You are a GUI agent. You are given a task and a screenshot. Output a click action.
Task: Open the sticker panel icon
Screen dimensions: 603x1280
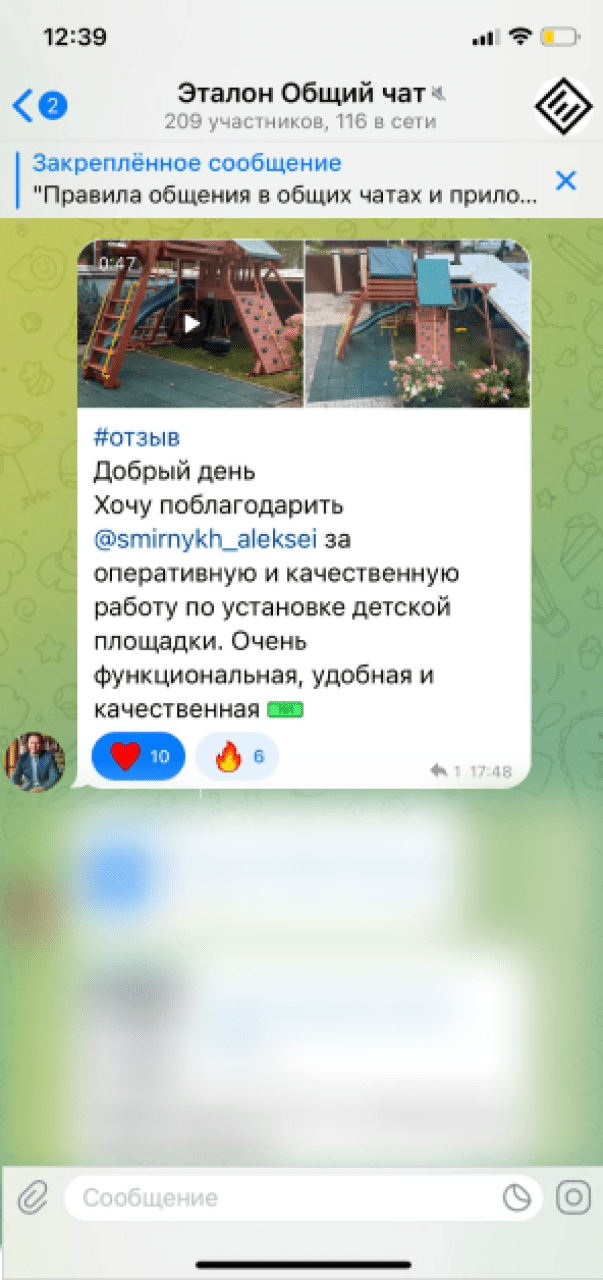(x=516, y=1197)
